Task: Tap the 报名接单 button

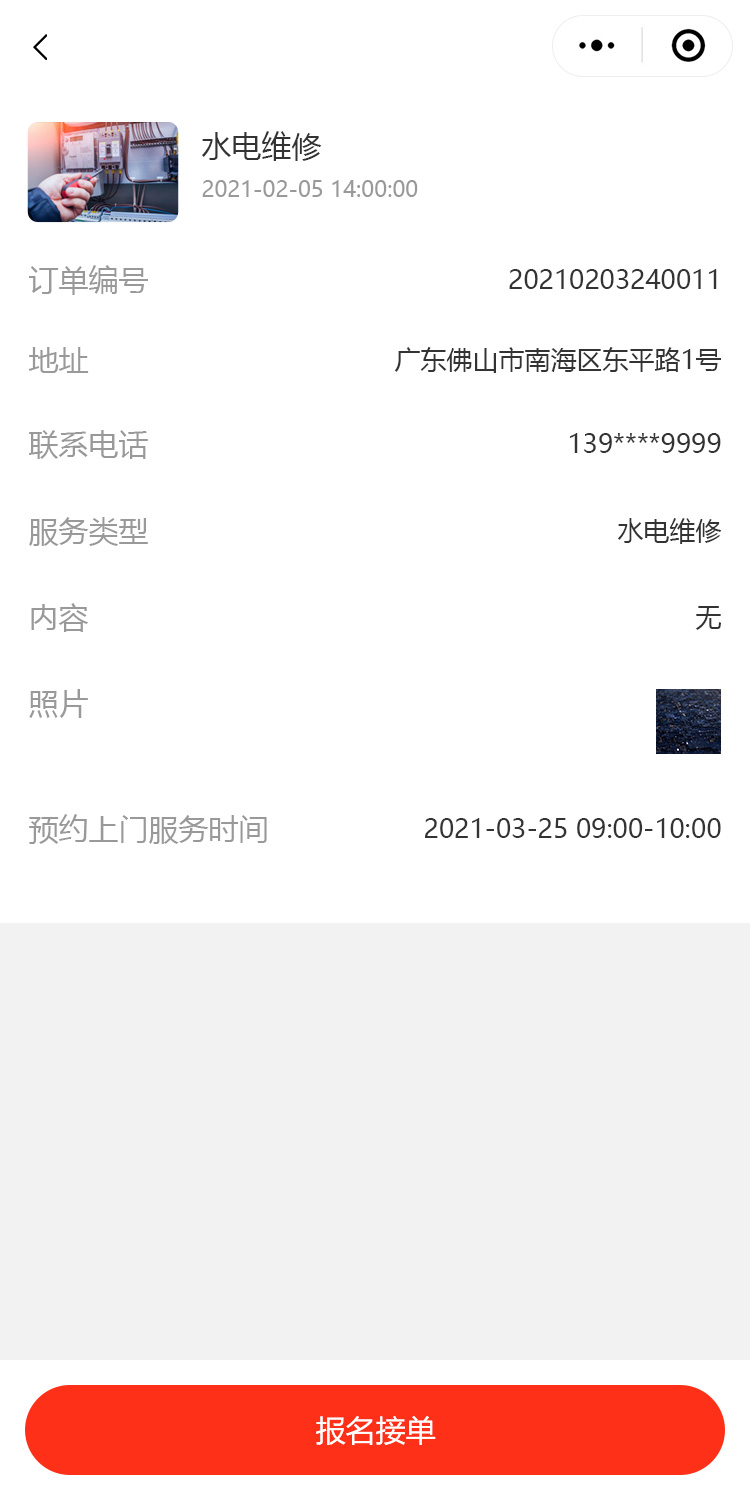Action: point(375,1430)
